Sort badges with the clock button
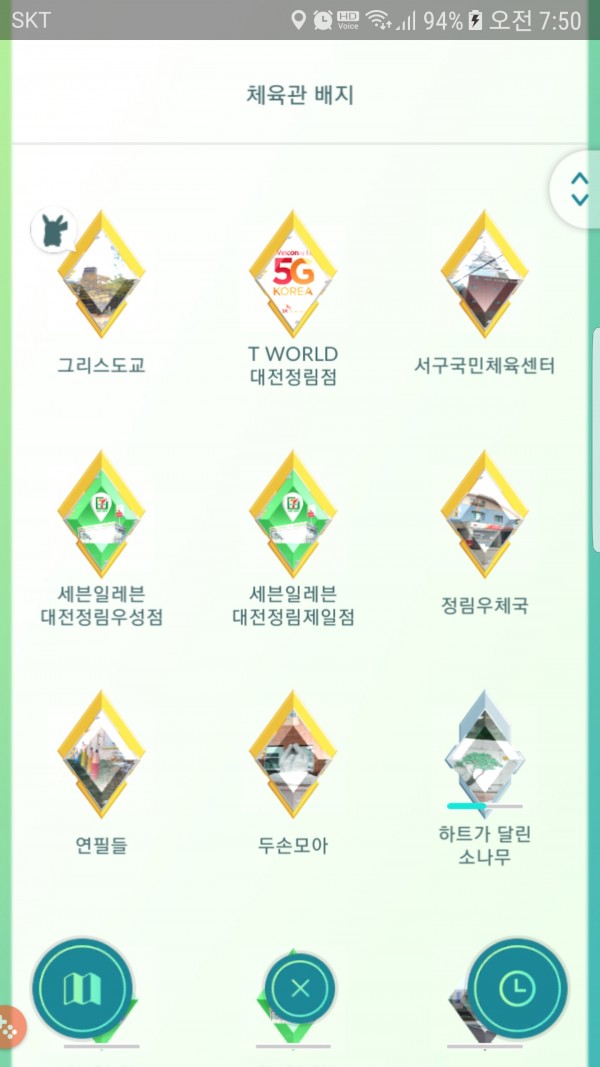The width and height of the screenshot is (600, 1067). [x=517, y=989]
